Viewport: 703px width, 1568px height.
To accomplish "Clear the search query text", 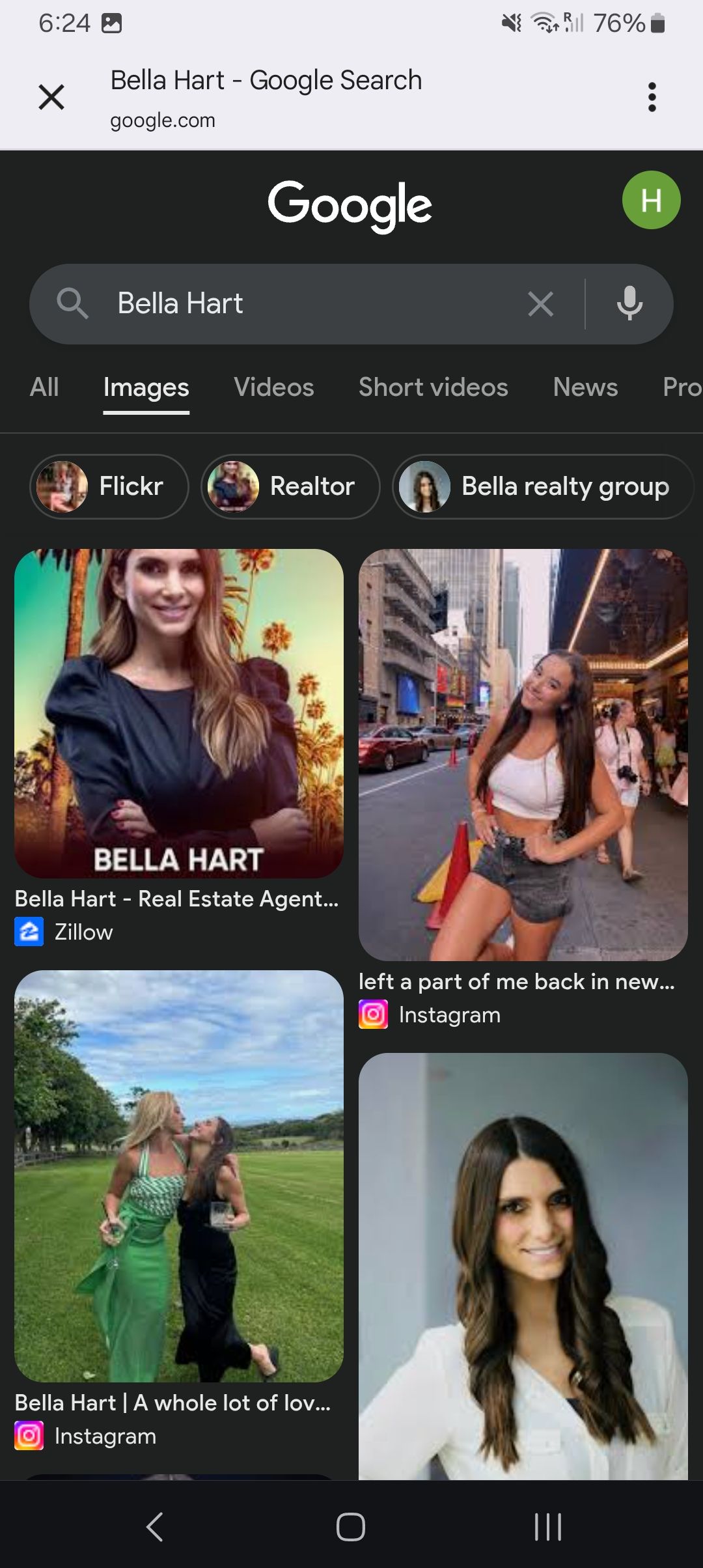I will click(x=540, y=304).
